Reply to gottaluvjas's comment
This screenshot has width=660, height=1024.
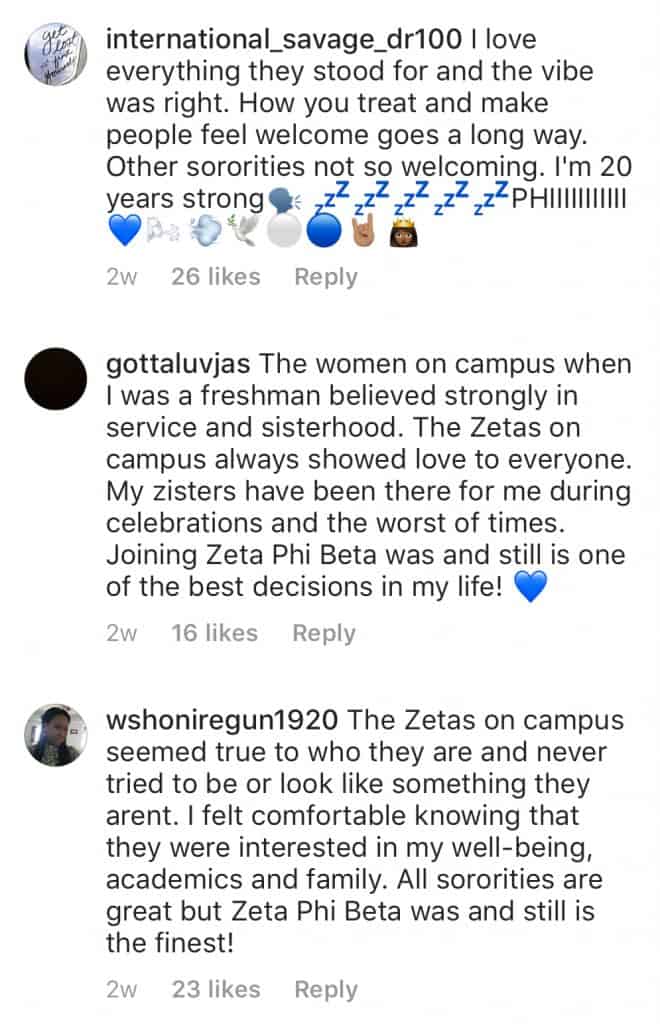pos(323,633)
